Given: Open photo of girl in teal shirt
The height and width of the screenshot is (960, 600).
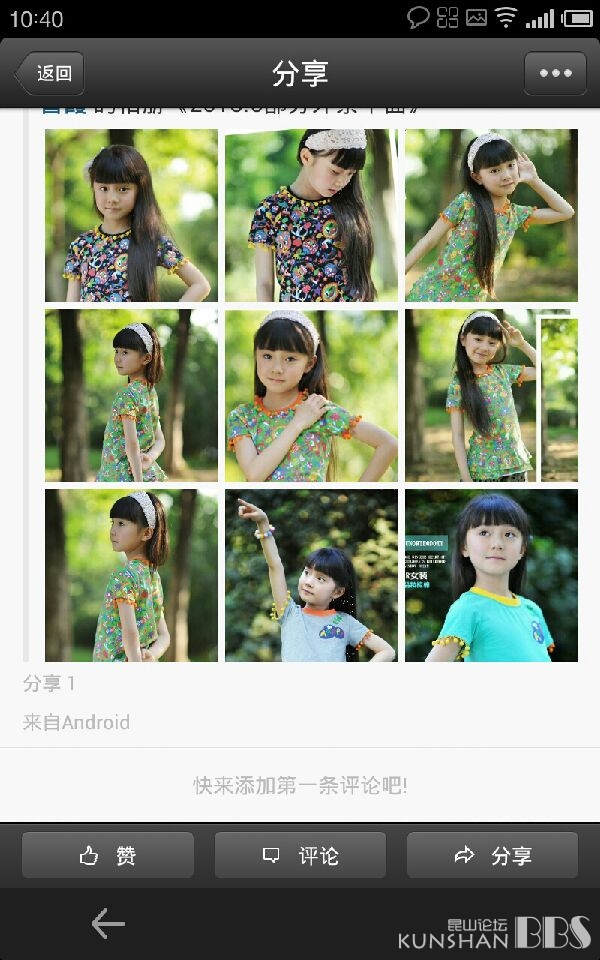Looking at the screenshot, I should [x=491, y=575].
